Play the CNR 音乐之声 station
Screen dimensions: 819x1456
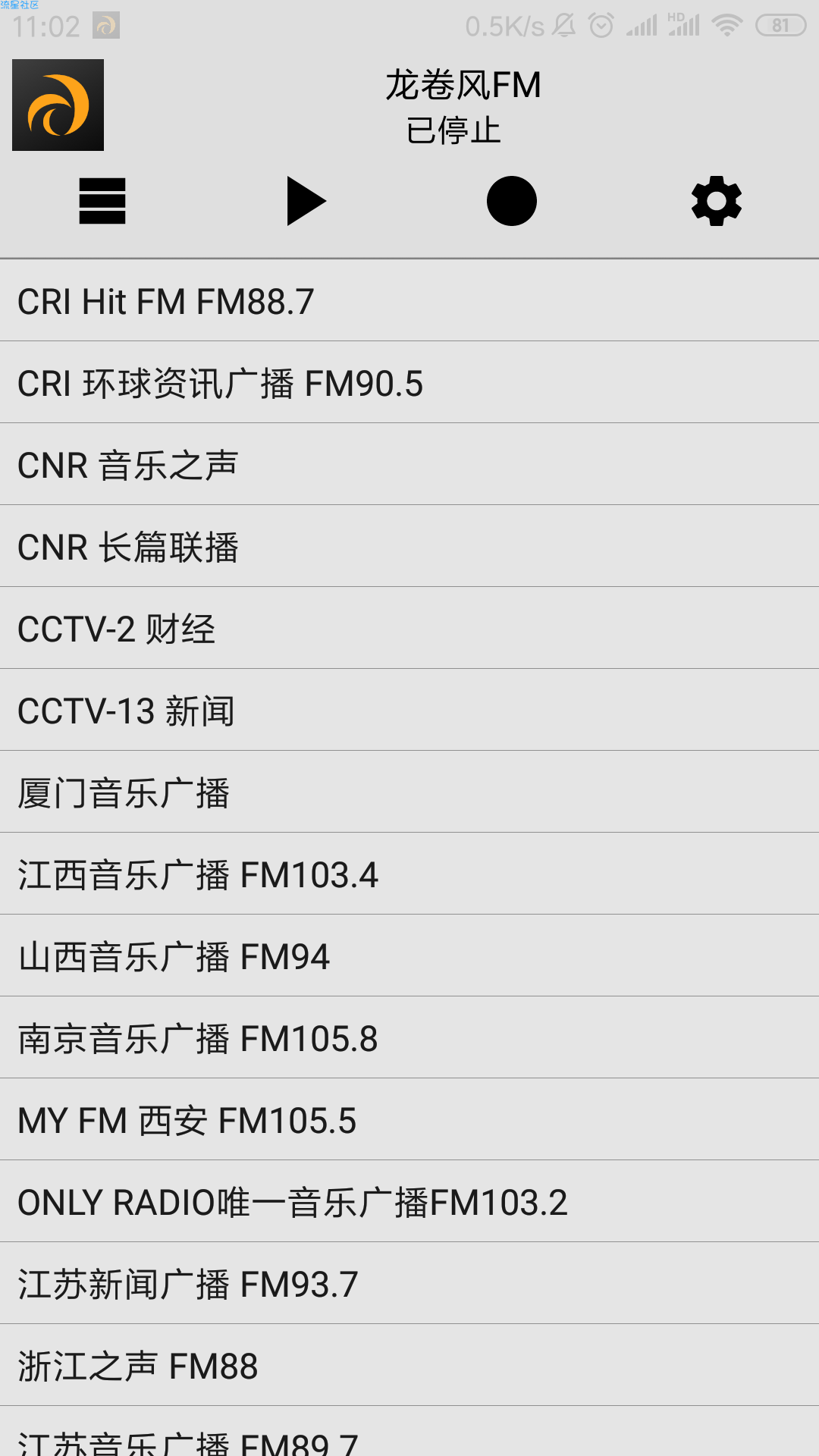click(x=409, y=465)
